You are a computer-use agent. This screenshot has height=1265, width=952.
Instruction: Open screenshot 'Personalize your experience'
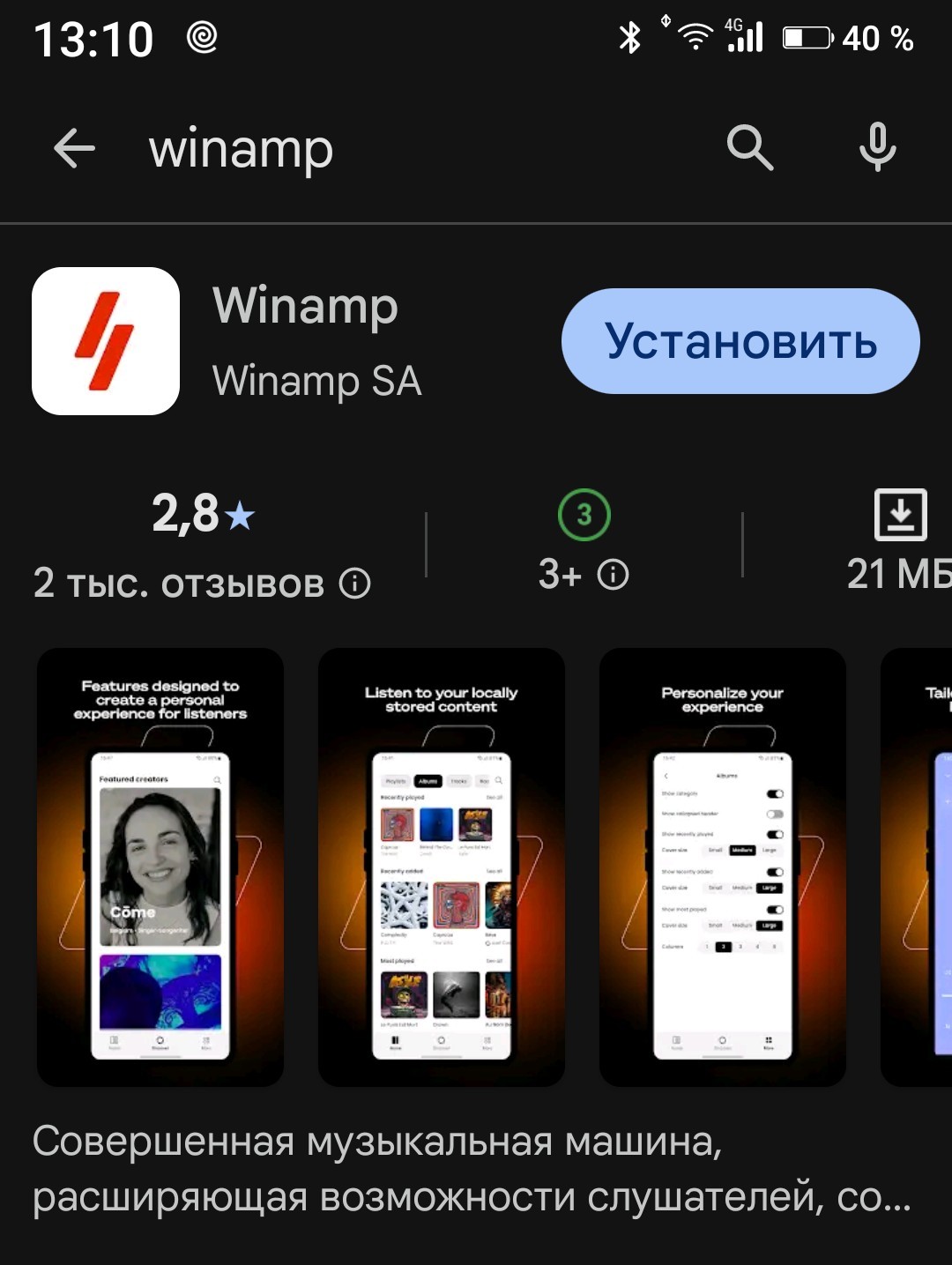(x=722, y=867)
